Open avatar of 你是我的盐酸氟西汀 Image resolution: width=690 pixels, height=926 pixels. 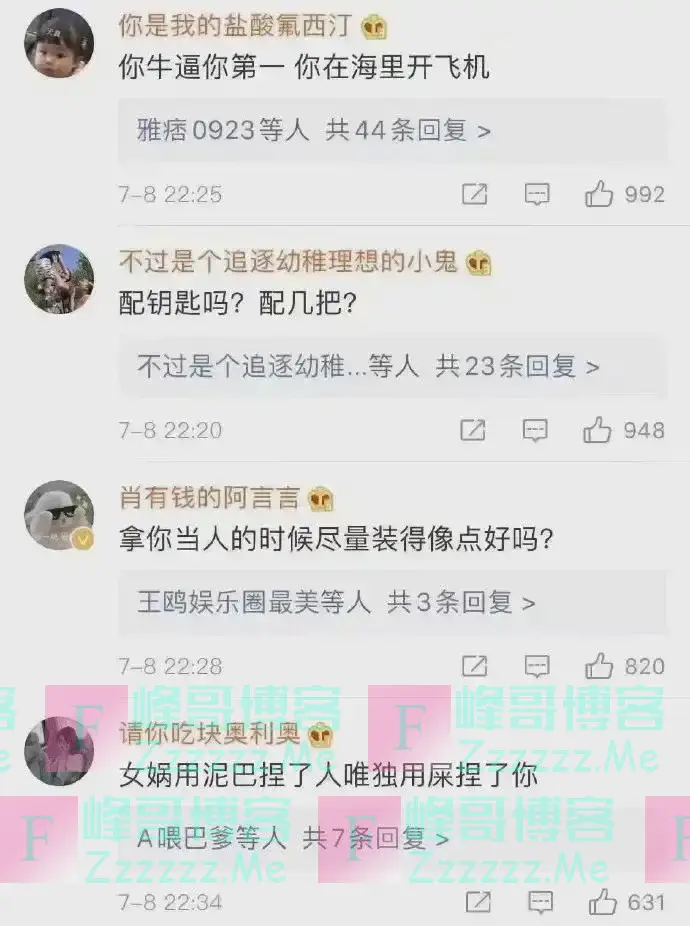tap(59, 43)
